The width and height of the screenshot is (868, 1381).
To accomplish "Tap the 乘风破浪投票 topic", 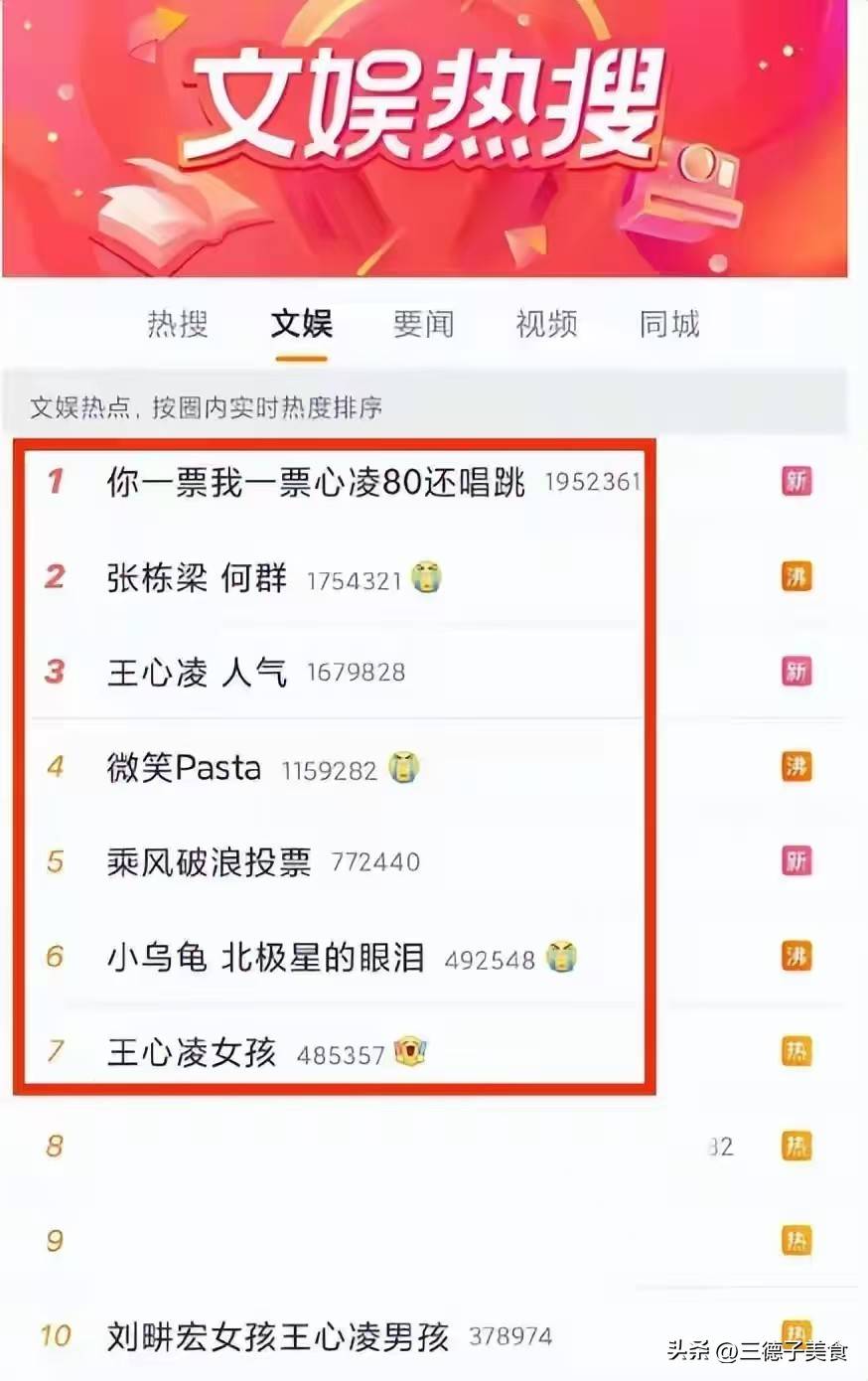I will pos(210,862).
